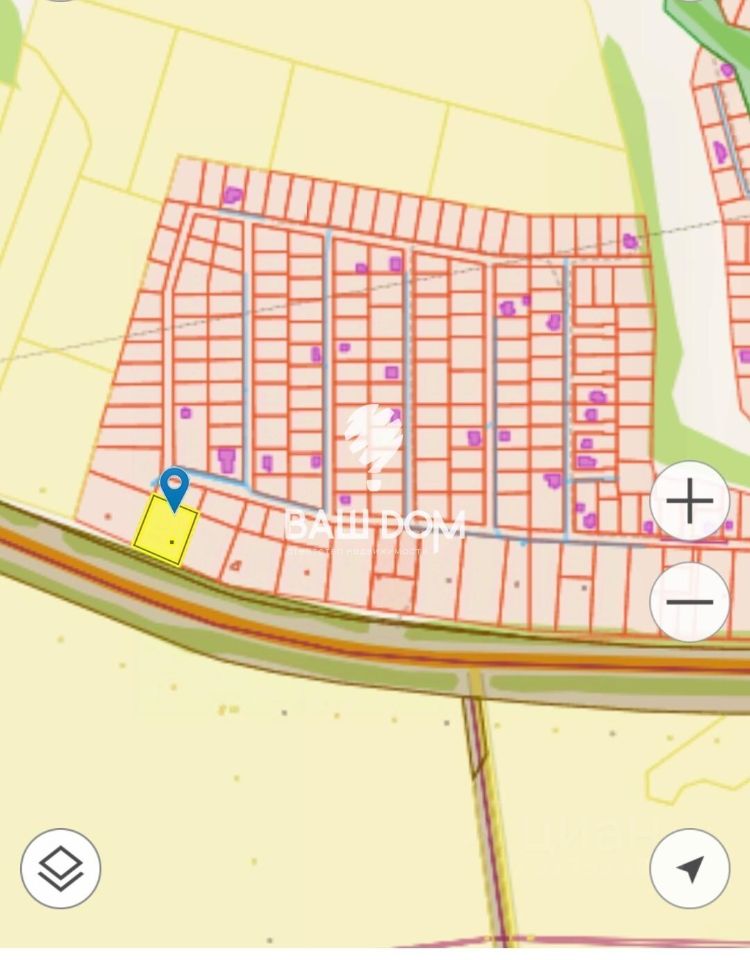Open the map layers selector
Image resolution: width=750 pixels, height=960 pixels.
(61, 868)
